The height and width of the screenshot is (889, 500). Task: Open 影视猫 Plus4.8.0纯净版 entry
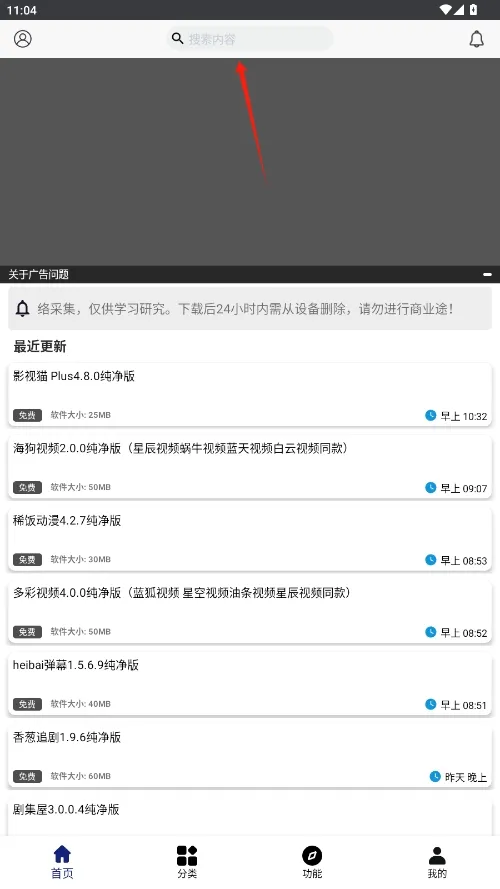(x=249, y=395)
